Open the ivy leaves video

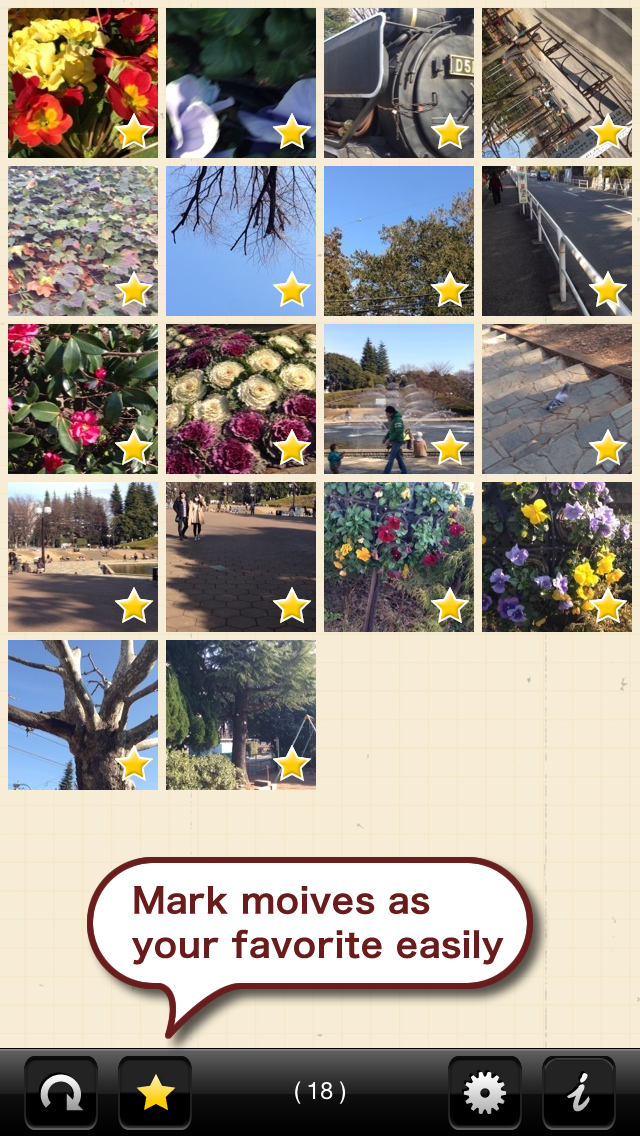click(x=83, y=241)
